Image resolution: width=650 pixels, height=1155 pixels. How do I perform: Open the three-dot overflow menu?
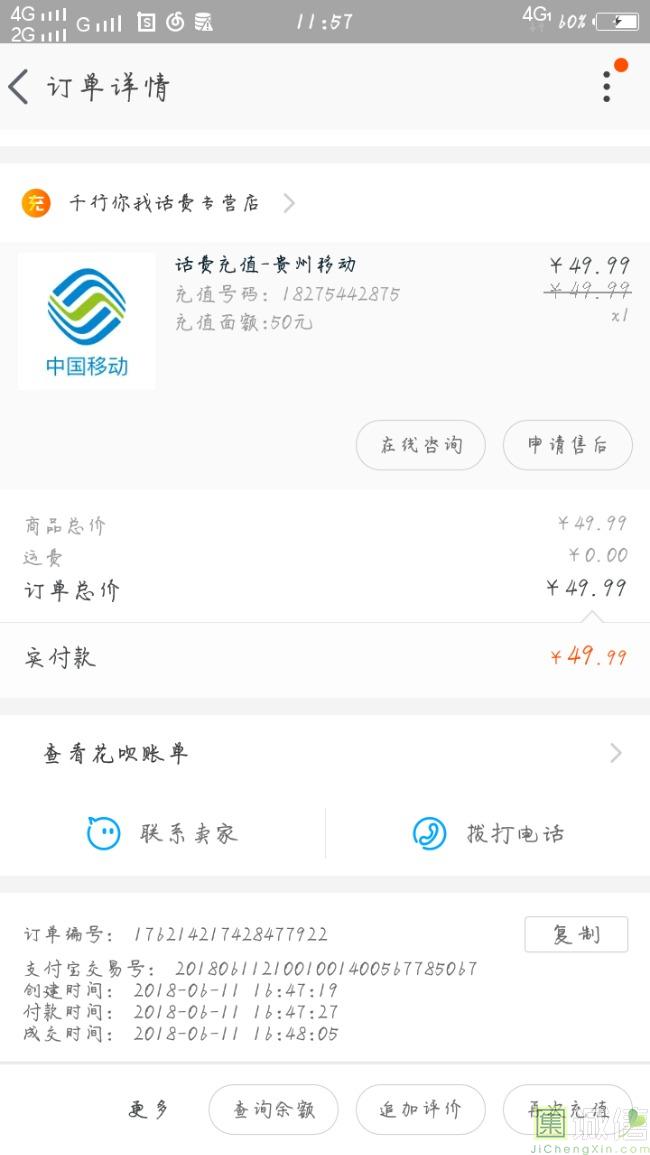pos(607,87)
